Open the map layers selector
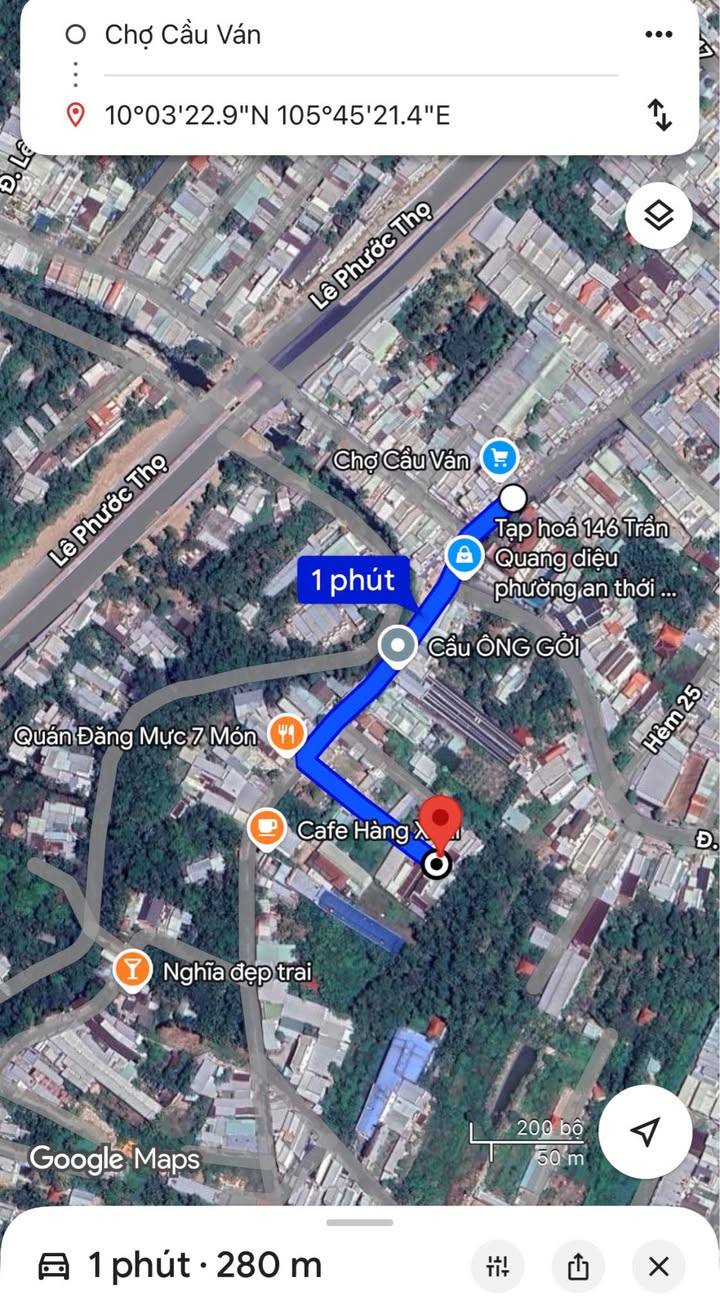This screenshot has height=1314, width=720. (658, 215)
